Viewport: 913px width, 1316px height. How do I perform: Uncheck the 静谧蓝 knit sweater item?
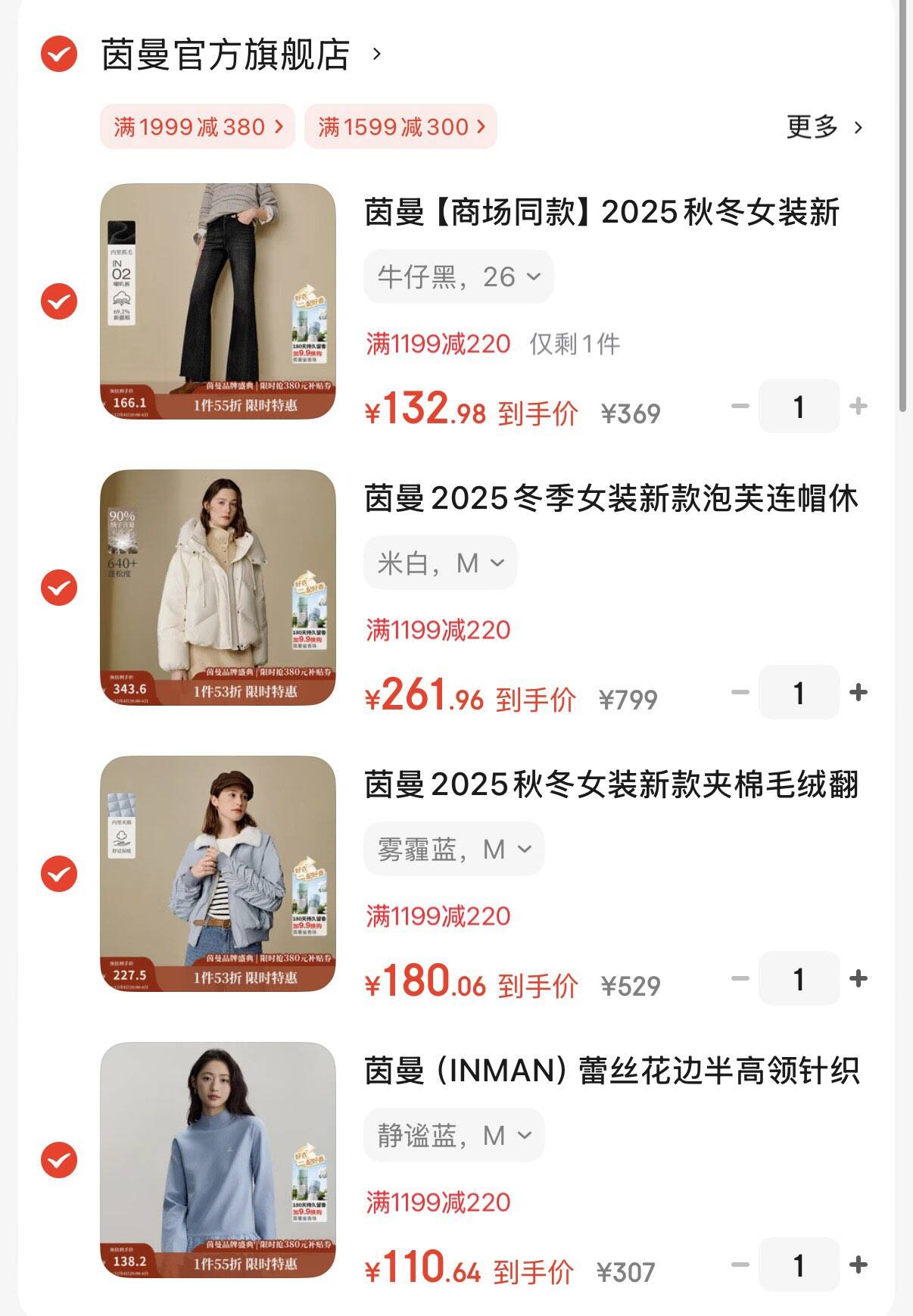[x=59, y=1160]
